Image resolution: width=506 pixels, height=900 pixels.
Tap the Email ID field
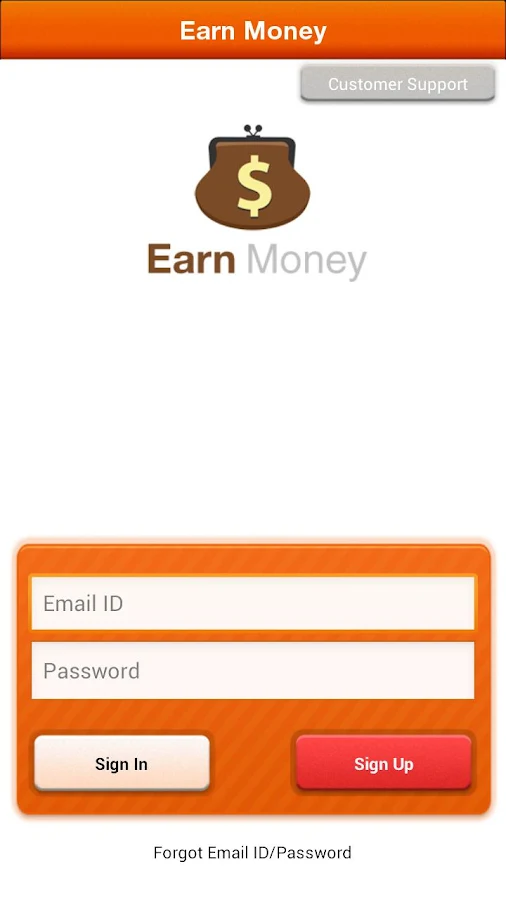point(252,603)
